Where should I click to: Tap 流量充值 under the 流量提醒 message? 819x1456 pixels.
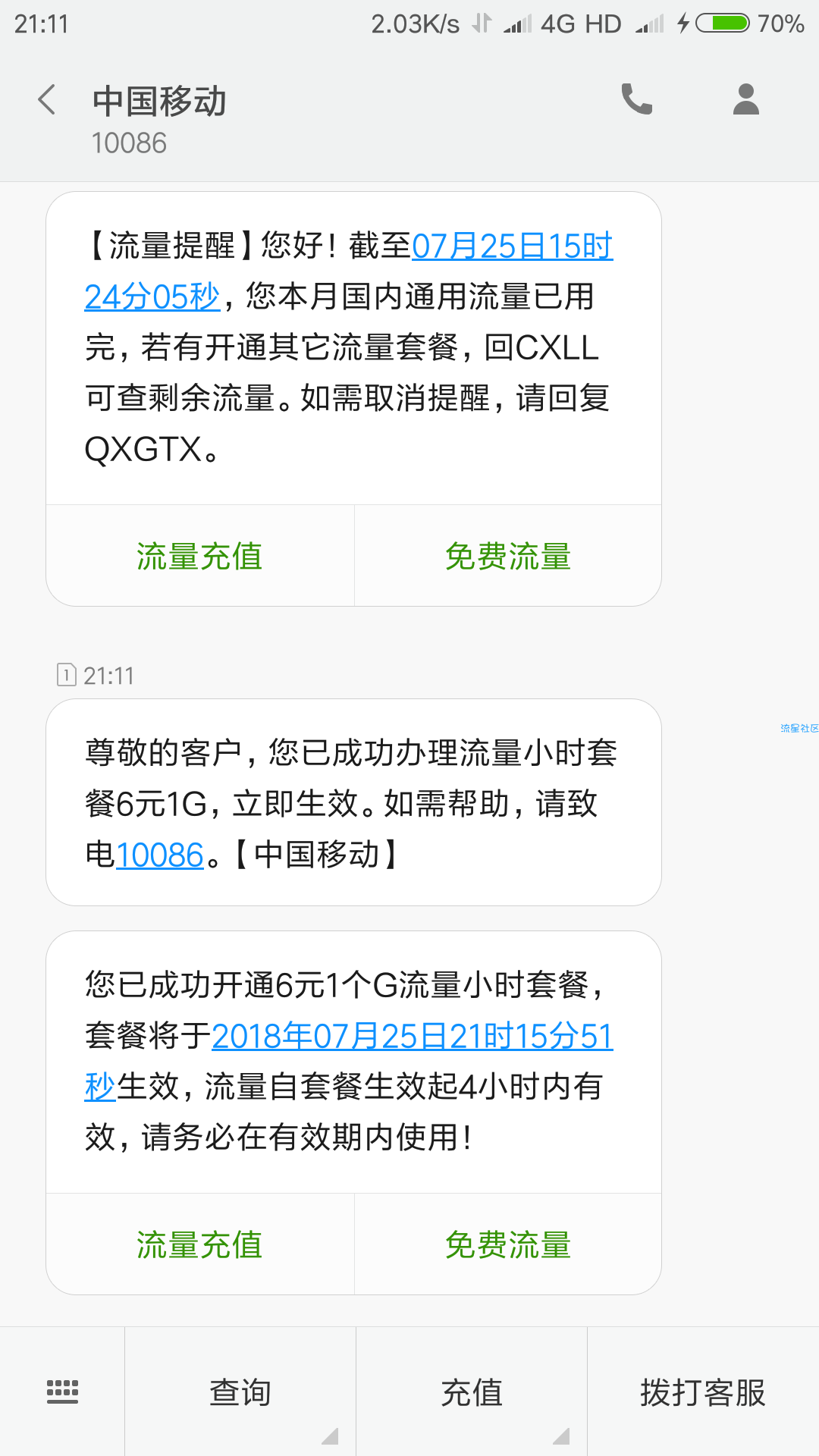pyautogui.click(x=199, y=556)
